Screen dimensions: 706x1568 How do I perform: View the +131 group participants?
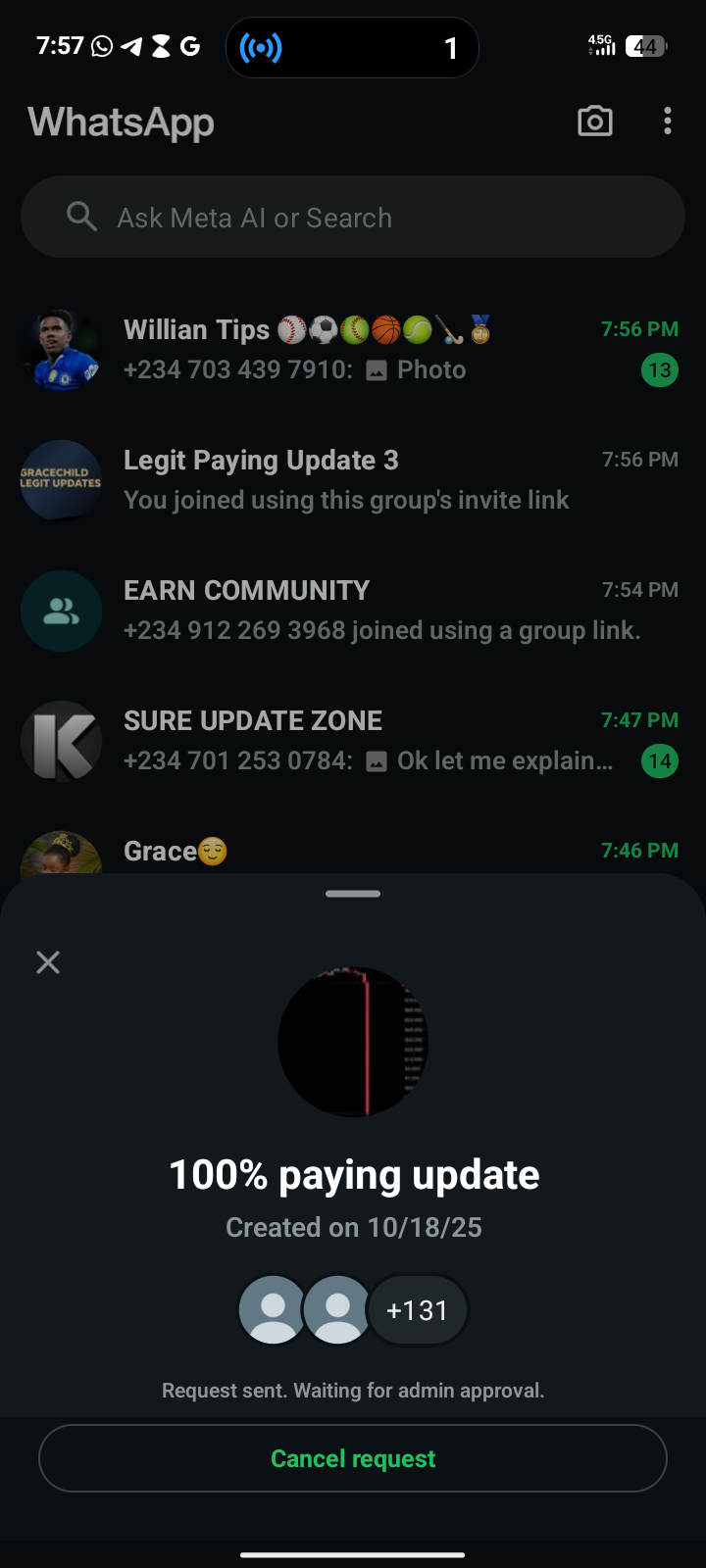418,1310
